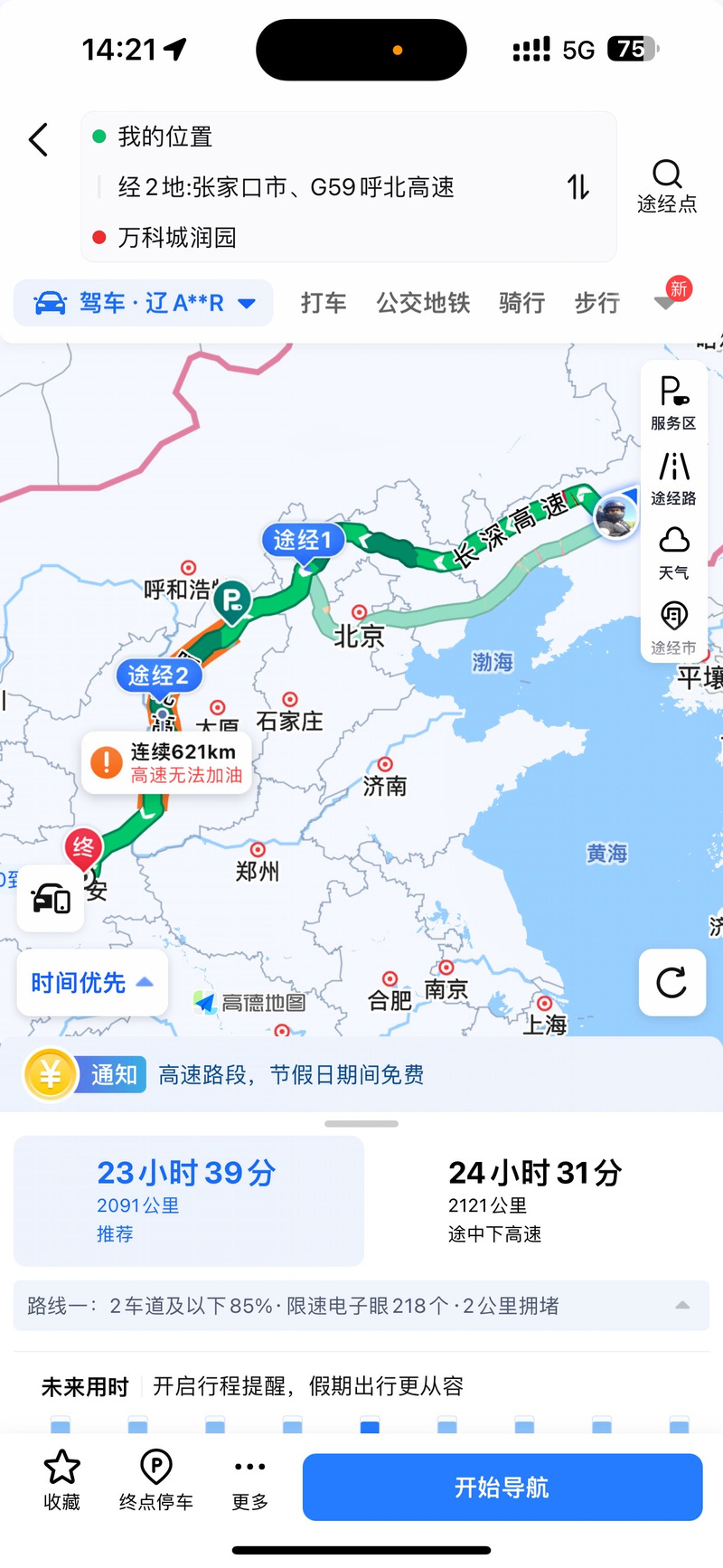Image resolution: width=723 pixels, height=1568 pixels.
Task: Switch to the 骑行 cycling tab
Action: 521,303
